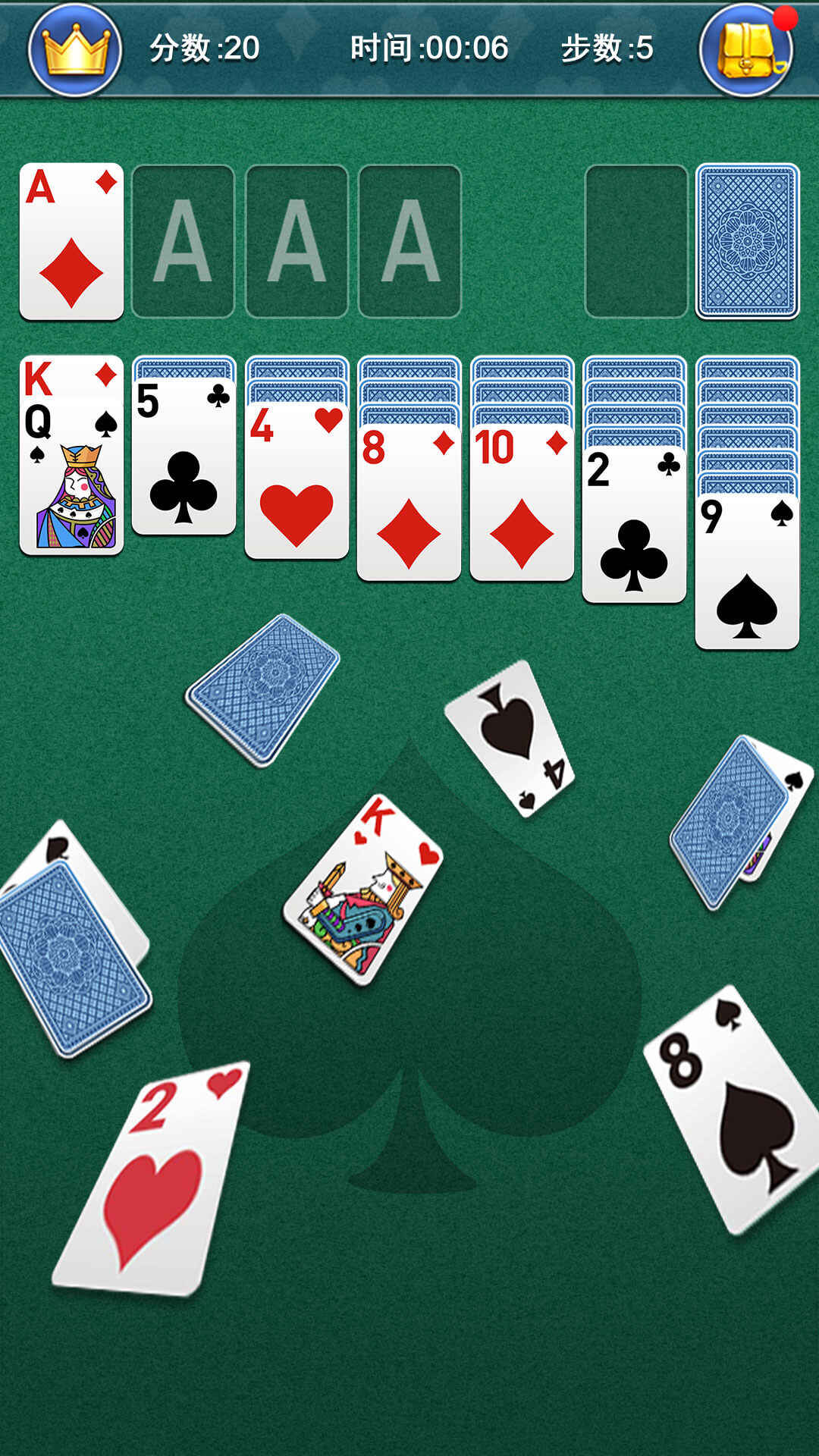Select the Ace of diamonds foundation card
Viewport: 819px width, 1456px height.
[71, 241]
